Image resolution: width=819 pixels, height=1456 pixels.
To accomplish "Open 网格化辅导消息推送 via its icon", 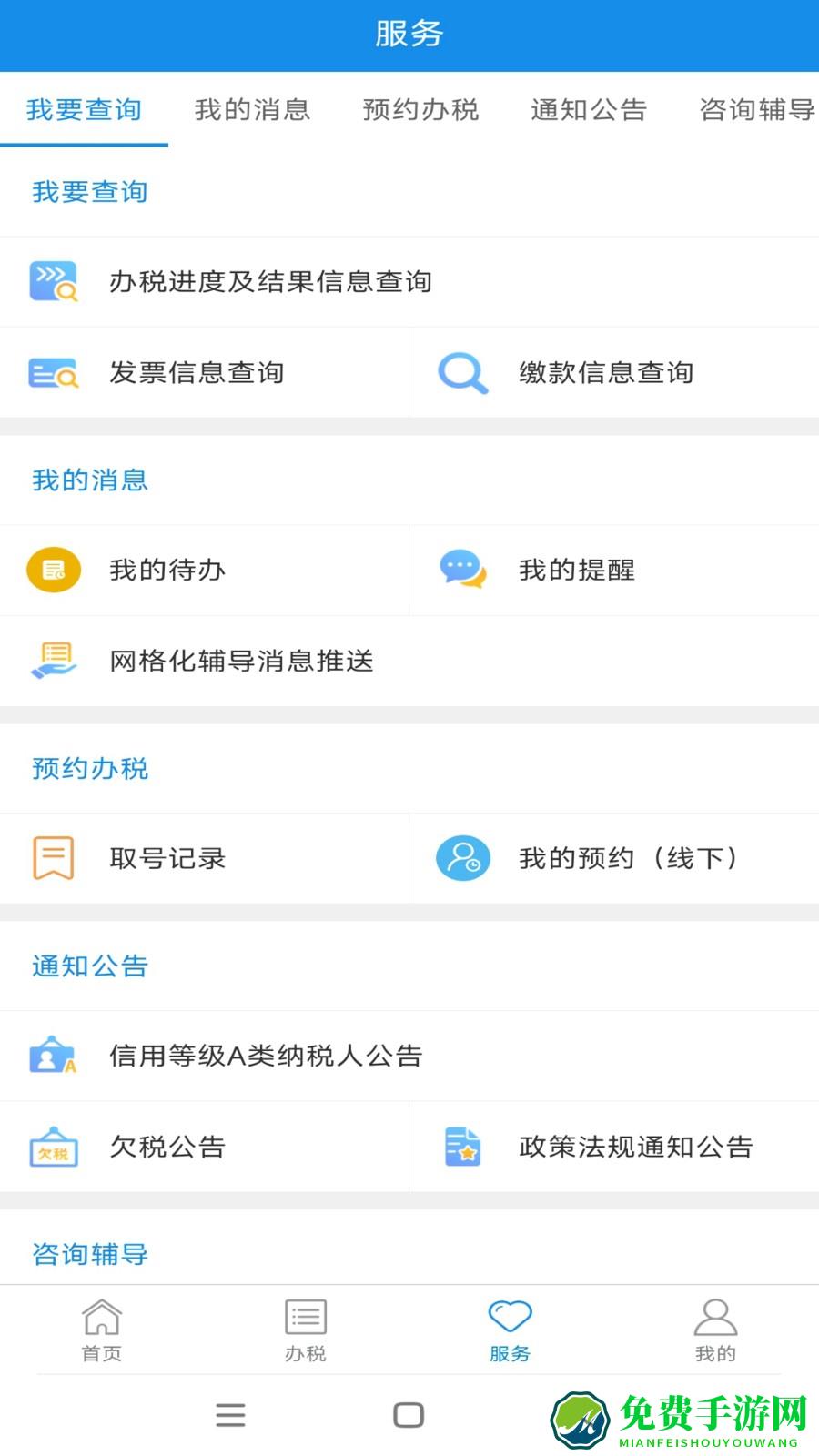I will tap(54, 662).
